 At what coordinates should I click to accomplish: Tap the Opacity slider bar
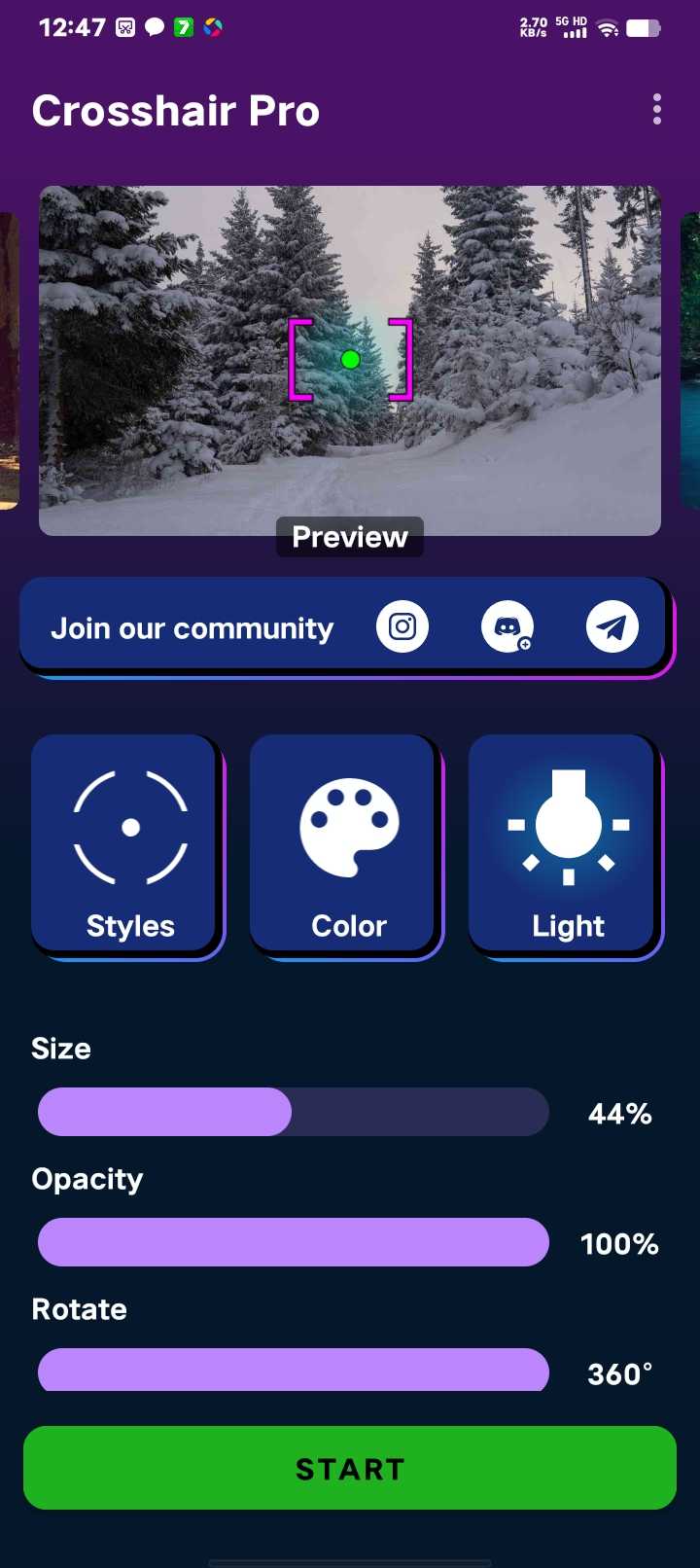coord(293,1242)
